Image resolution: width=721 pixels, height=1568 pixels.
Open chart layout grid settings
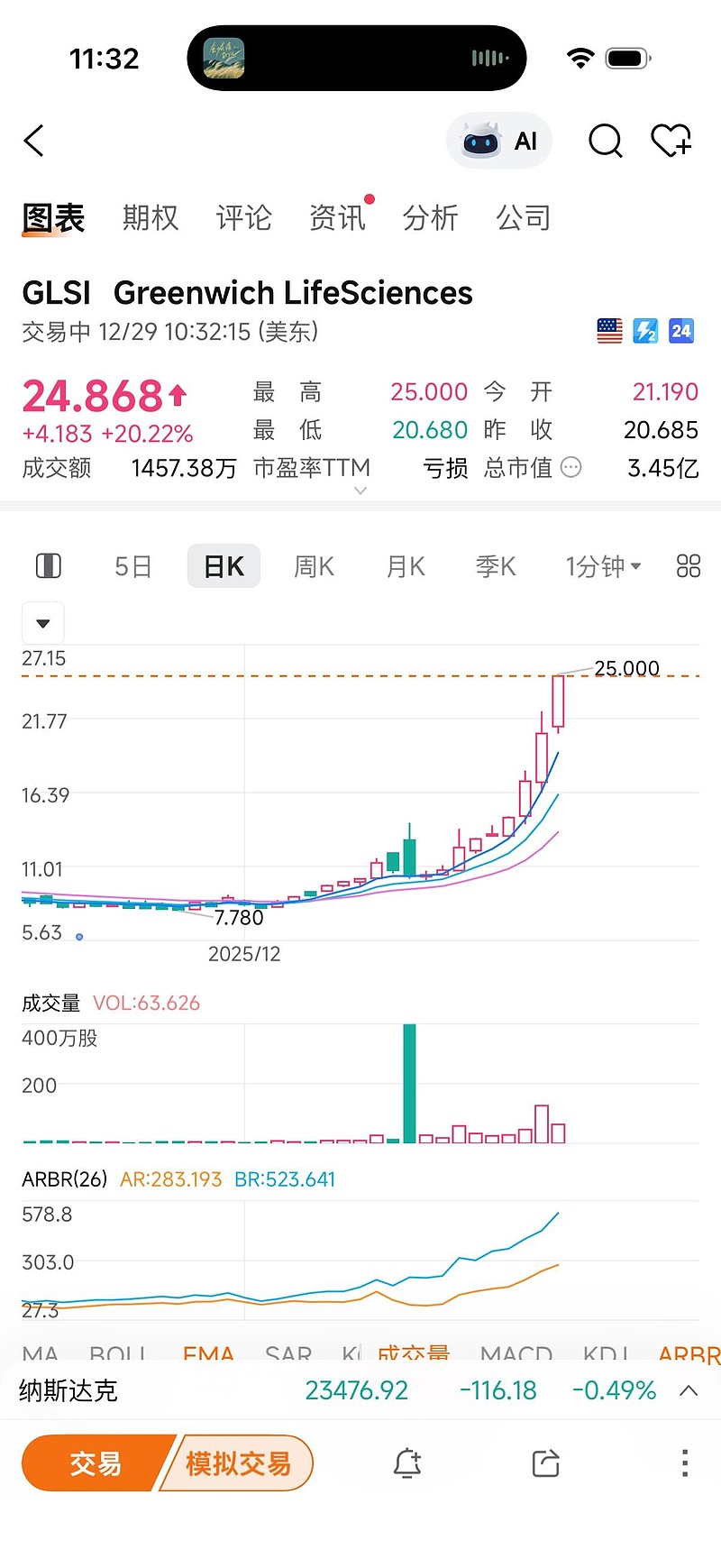688,566
